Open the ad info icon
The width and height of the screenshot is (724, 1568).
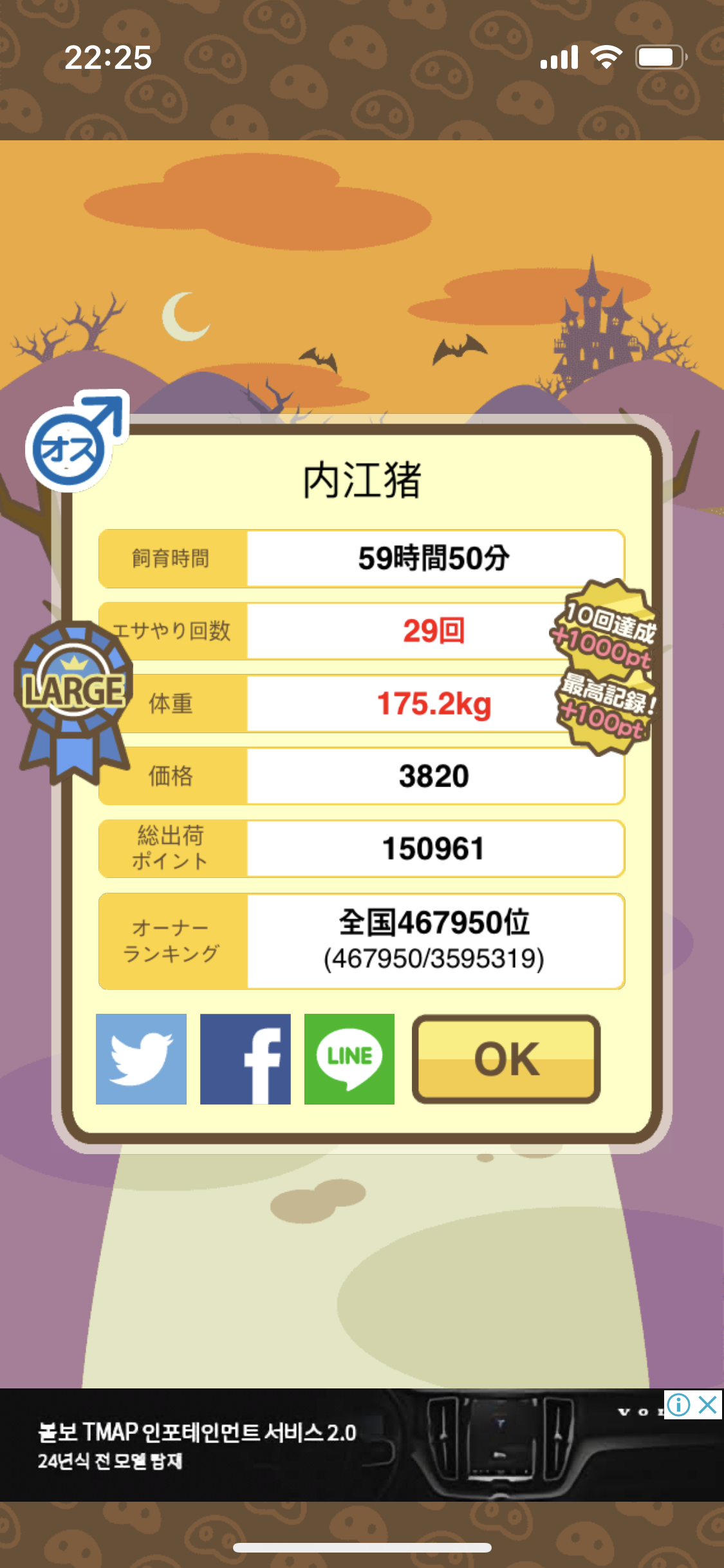tap(679, 1405)
